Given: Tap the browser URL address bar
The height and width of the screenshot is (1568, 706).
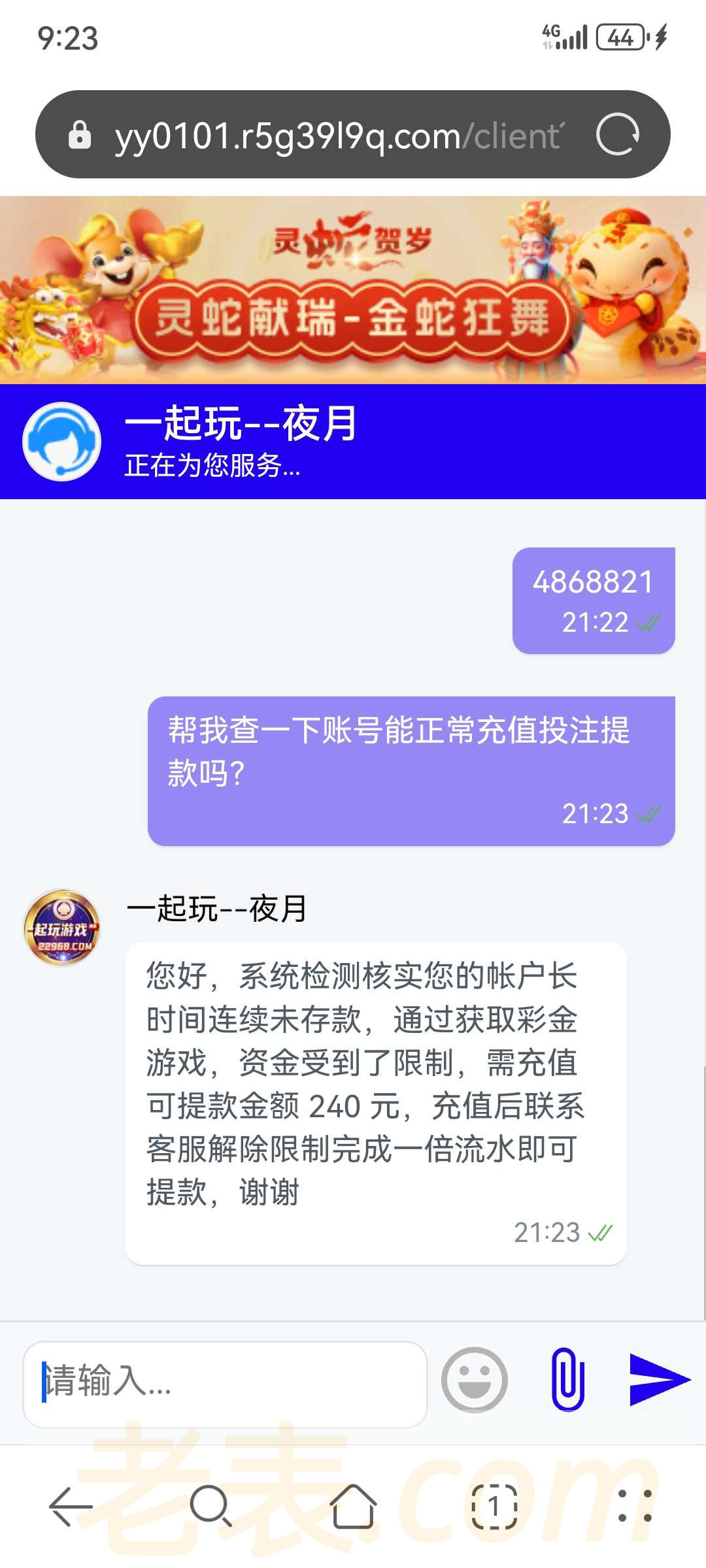Looking at the screenshot, I should tap(337, 136).
